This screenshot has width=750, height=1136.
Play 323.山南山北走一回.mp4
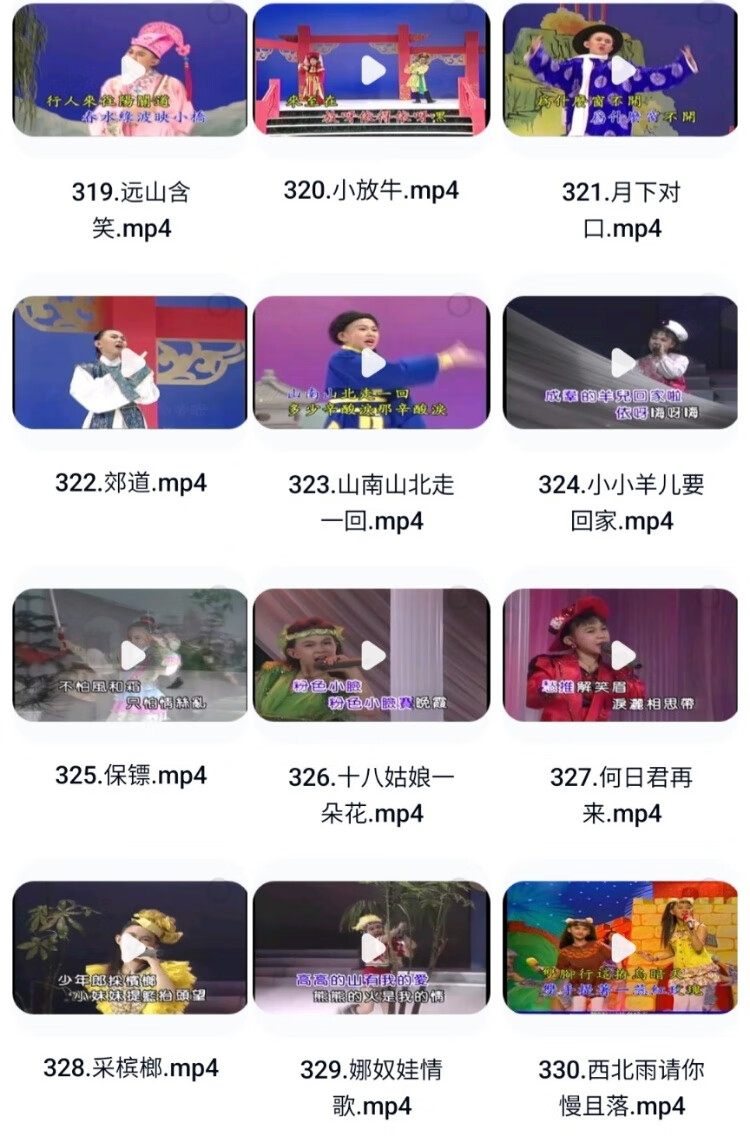pos(372,362)
